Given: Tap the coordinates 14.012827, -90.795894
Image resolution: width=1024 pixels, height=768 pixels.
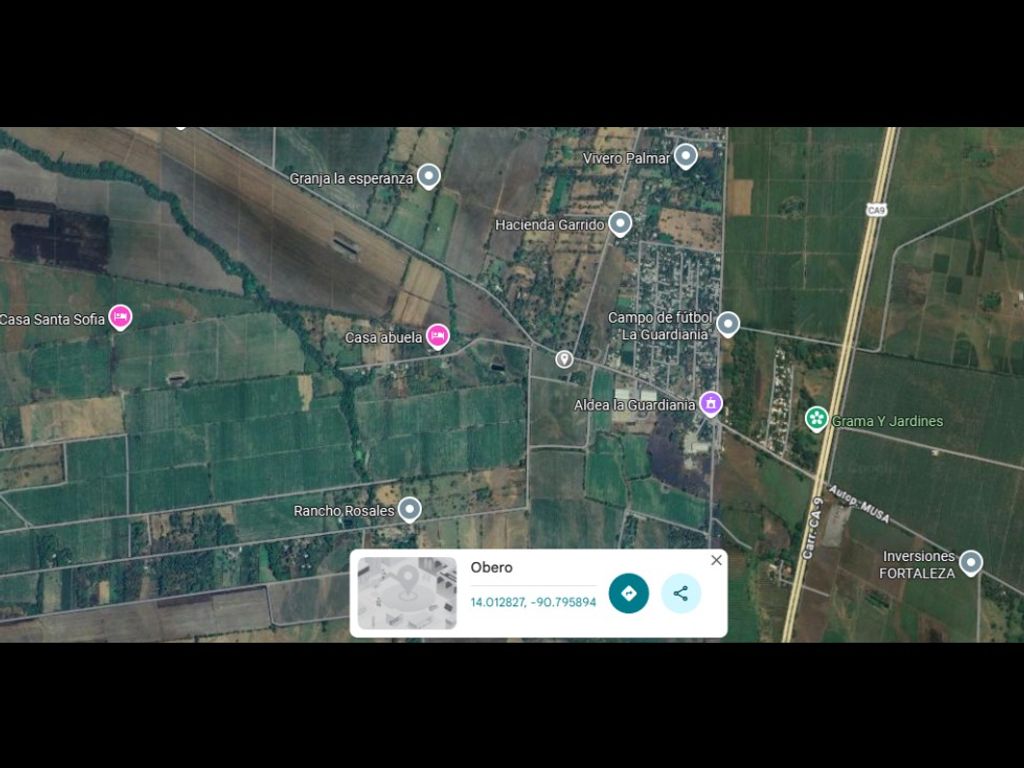Looking at the screenshot, I should [533, 602].
